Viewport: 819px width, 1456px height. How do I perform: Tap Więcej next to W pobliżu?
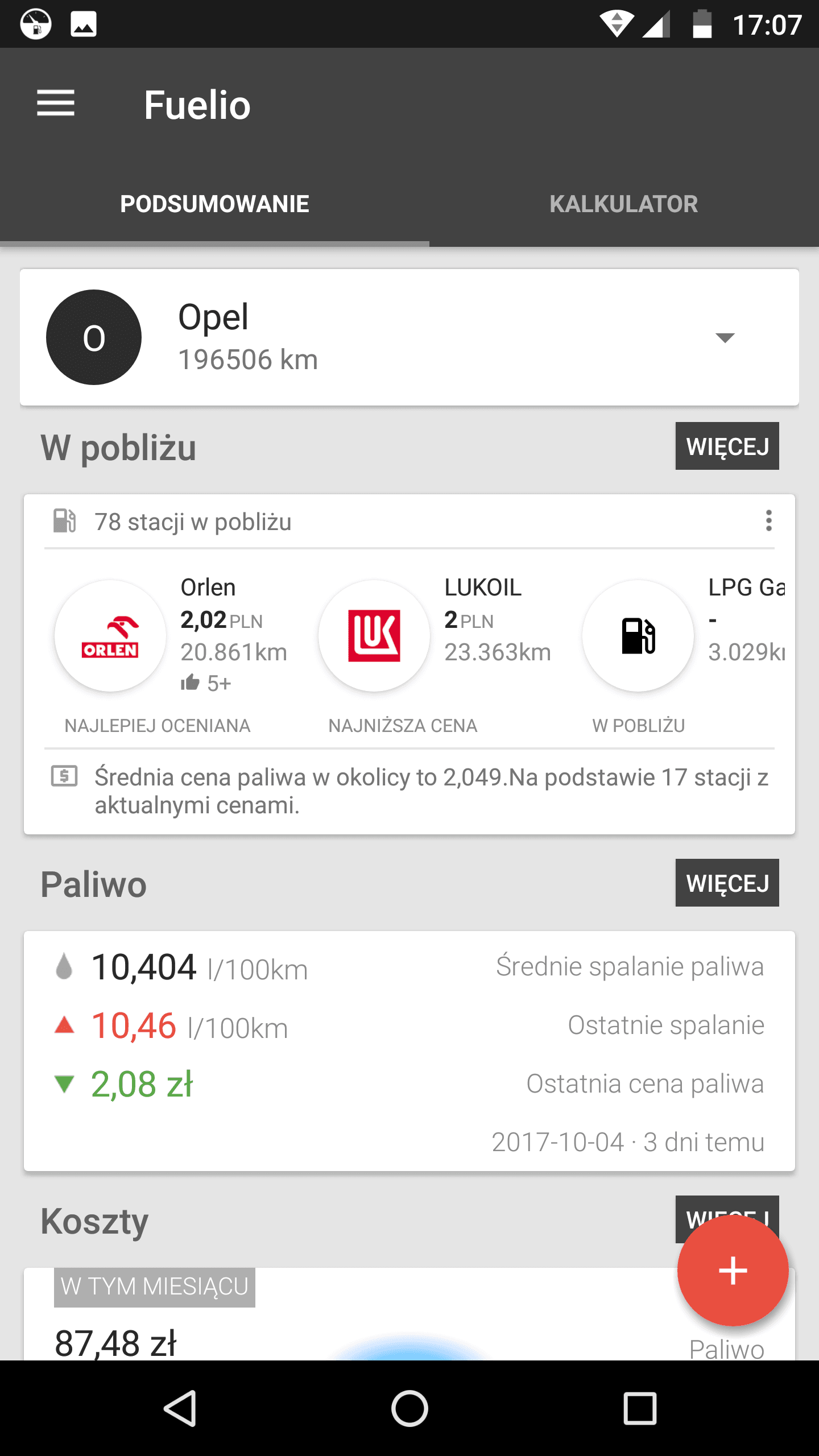tap(727, 446)
